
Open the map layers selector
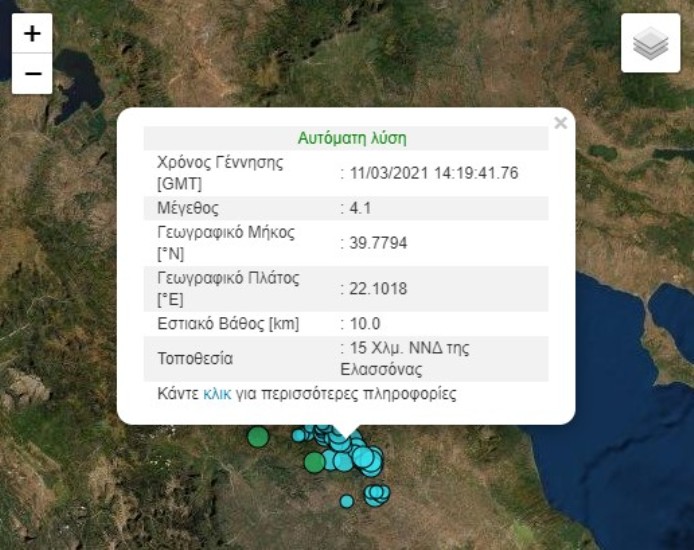650,43
